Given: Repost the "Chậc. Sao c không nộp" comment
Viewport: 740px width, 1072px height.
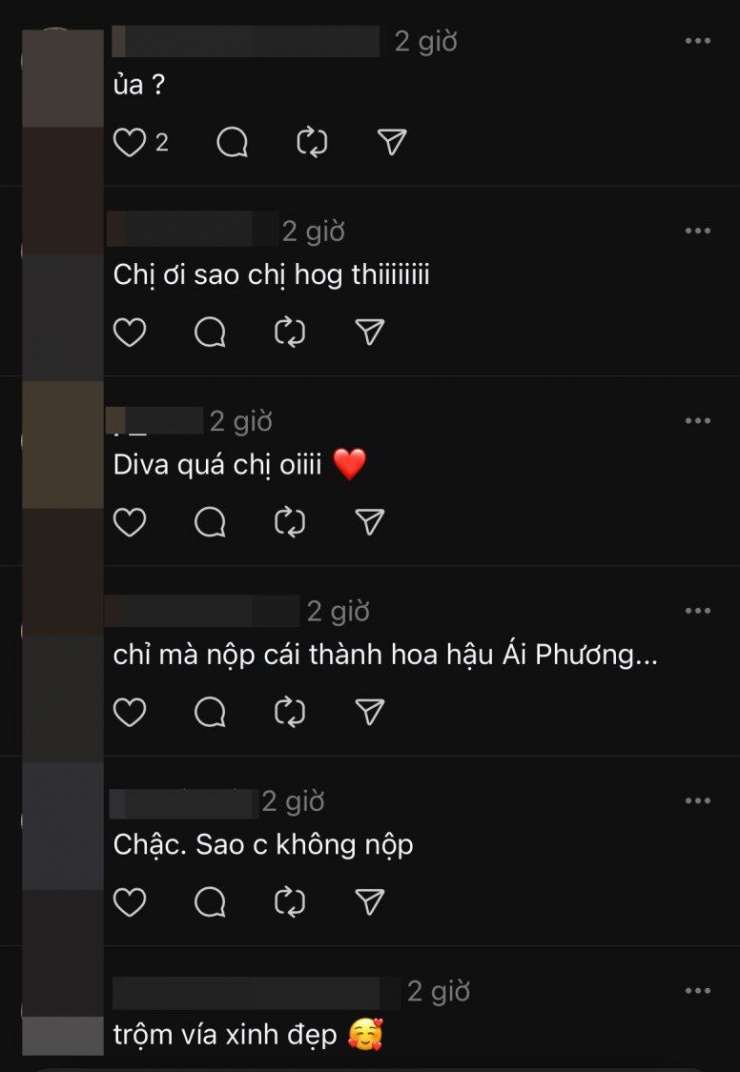Looking at the screenshot, I should pyautogui.click(x=290, y=902).
